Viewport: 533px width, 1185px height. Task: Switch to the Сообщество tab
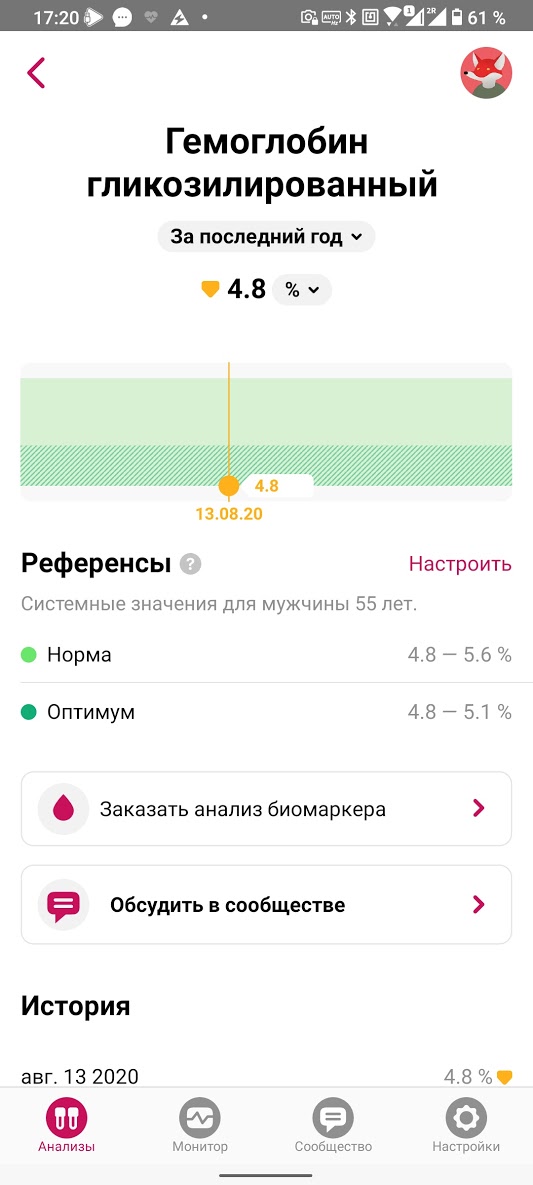point(333,1126)
